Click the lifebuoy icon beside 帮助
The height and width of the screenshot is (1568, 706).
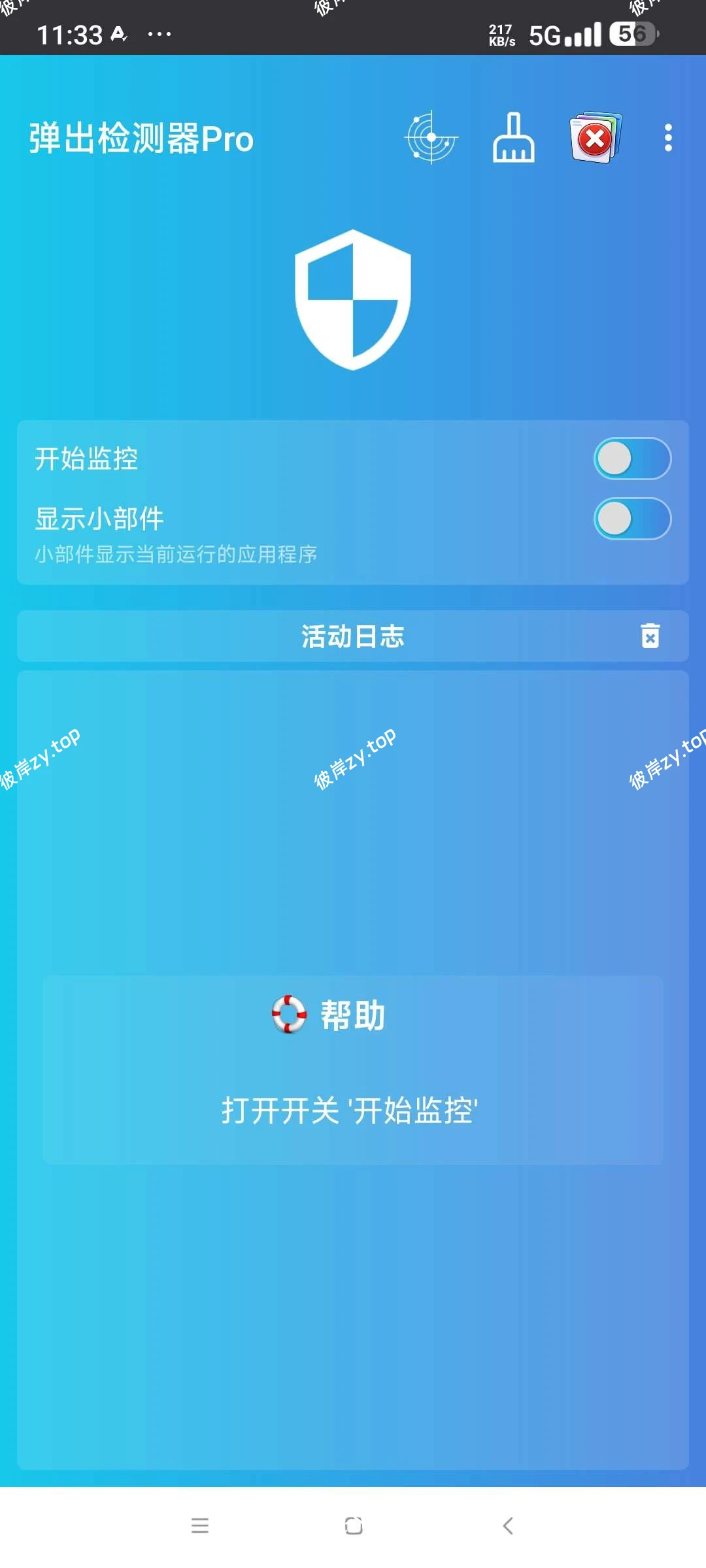pyautogui.click(x=290, y=1015)
